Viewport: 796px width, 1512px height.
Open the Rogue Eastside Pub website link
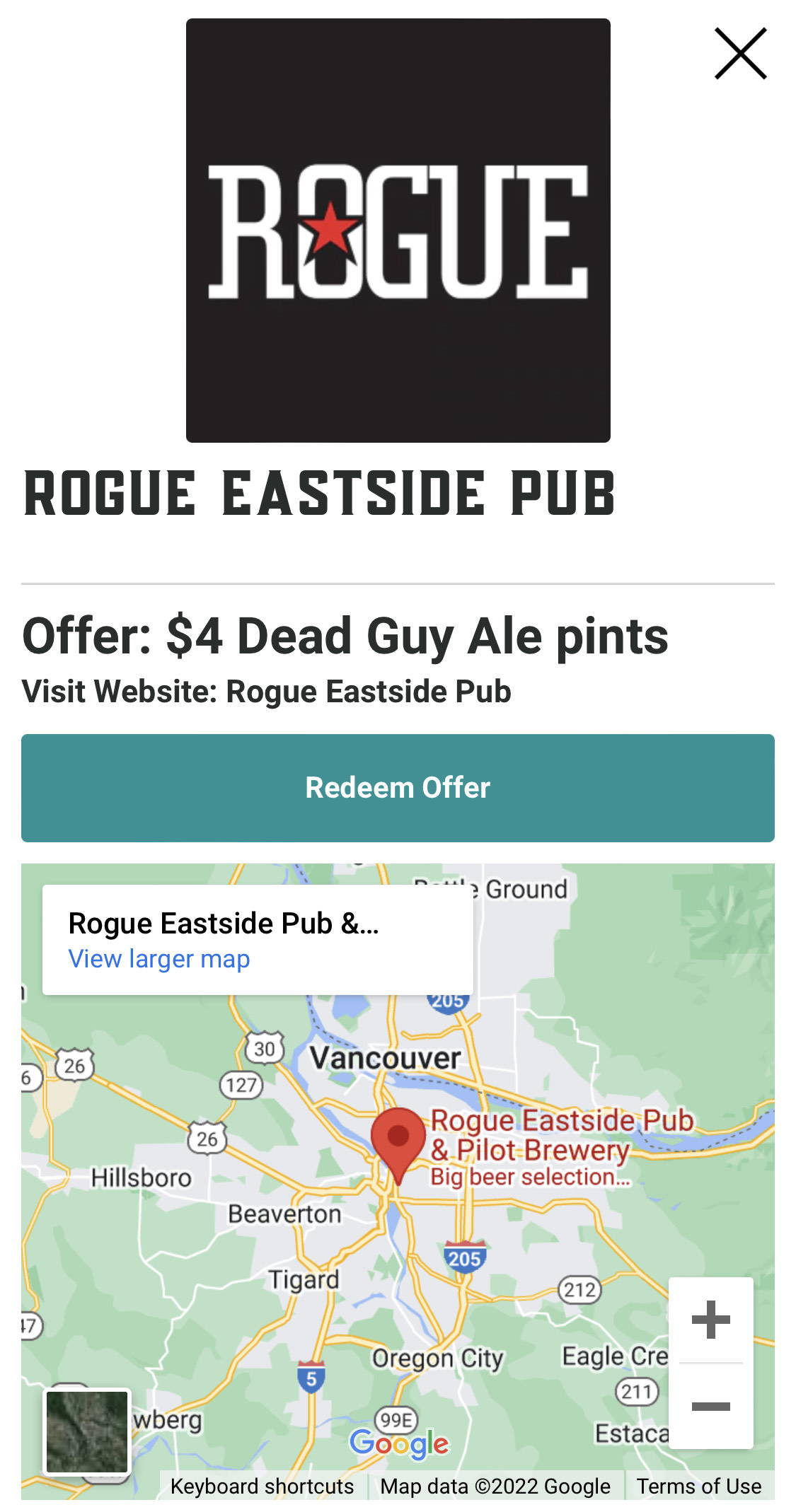pyautogui.click(x=368, y=692)
